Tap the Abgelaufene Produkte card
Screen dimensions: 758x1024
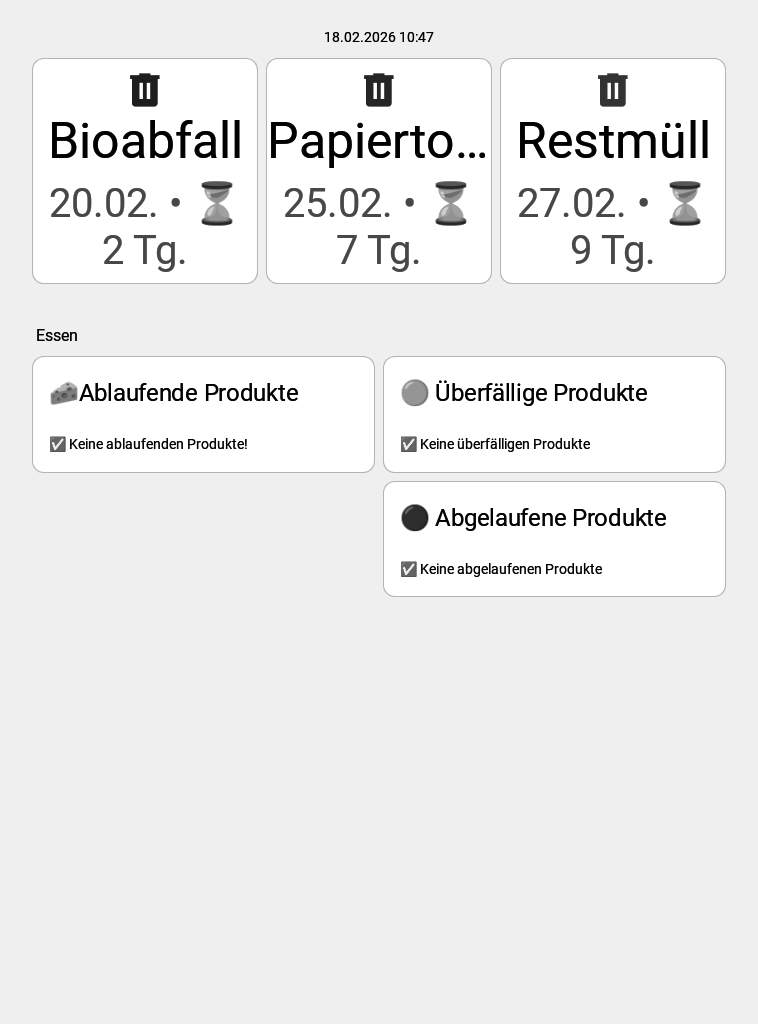[x=554, y=539]
